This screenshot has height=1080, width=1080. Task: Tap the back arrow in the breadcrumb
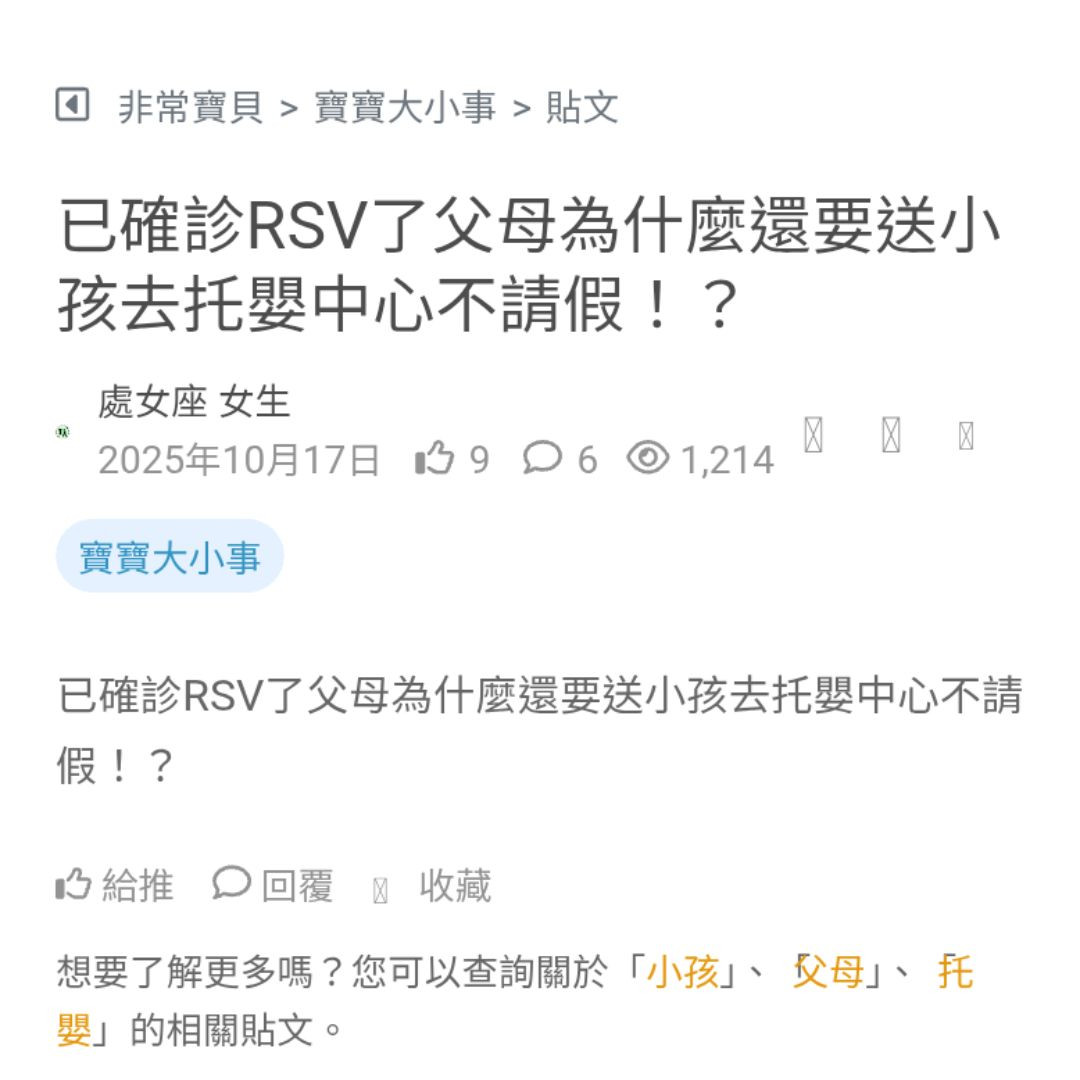72,105
